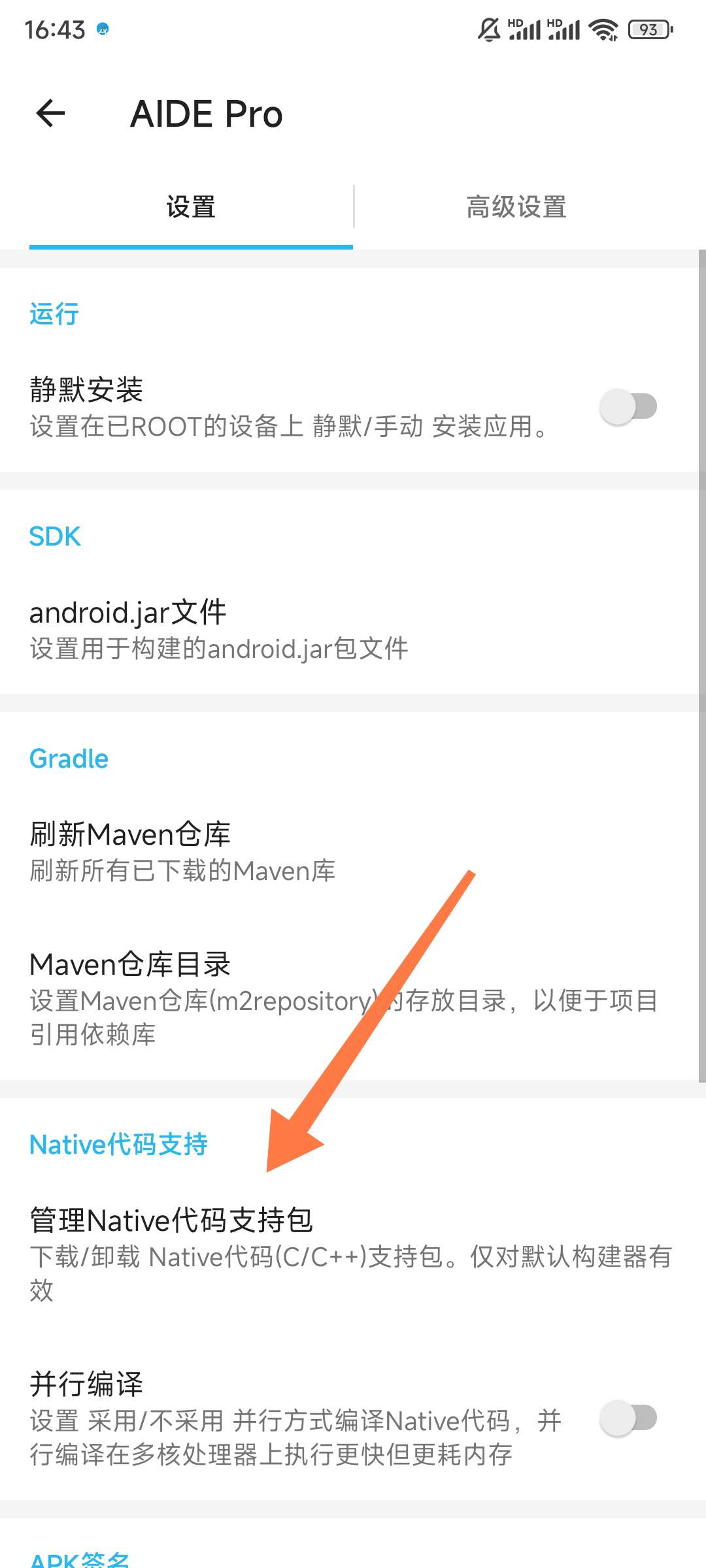
Task: Go back from AIDE Pro settings
Action: [51, 114]
